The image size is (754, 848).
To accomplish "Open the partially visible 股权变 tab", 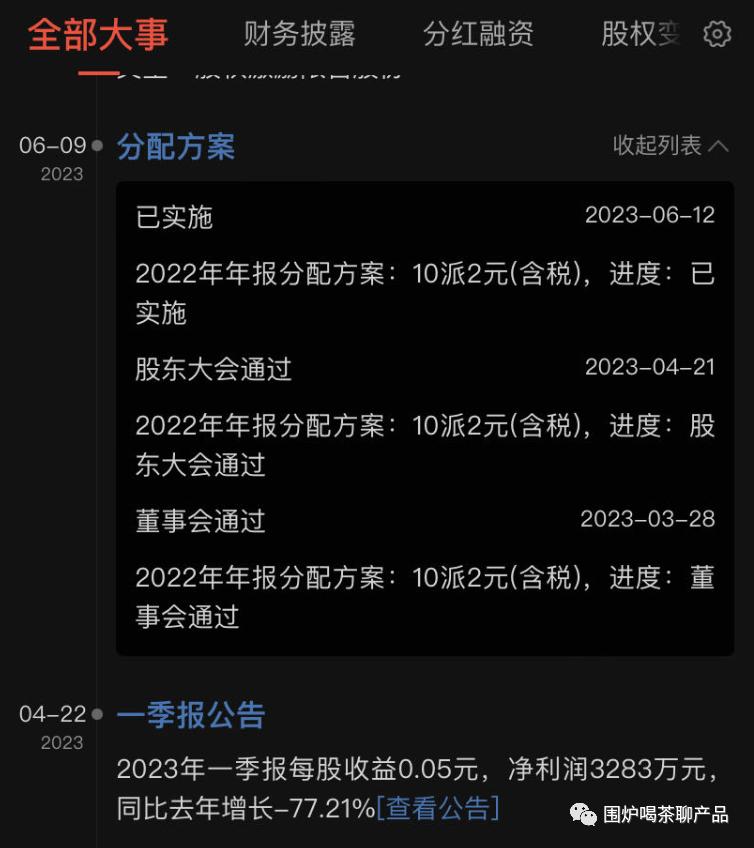I will tap(638, 34).
